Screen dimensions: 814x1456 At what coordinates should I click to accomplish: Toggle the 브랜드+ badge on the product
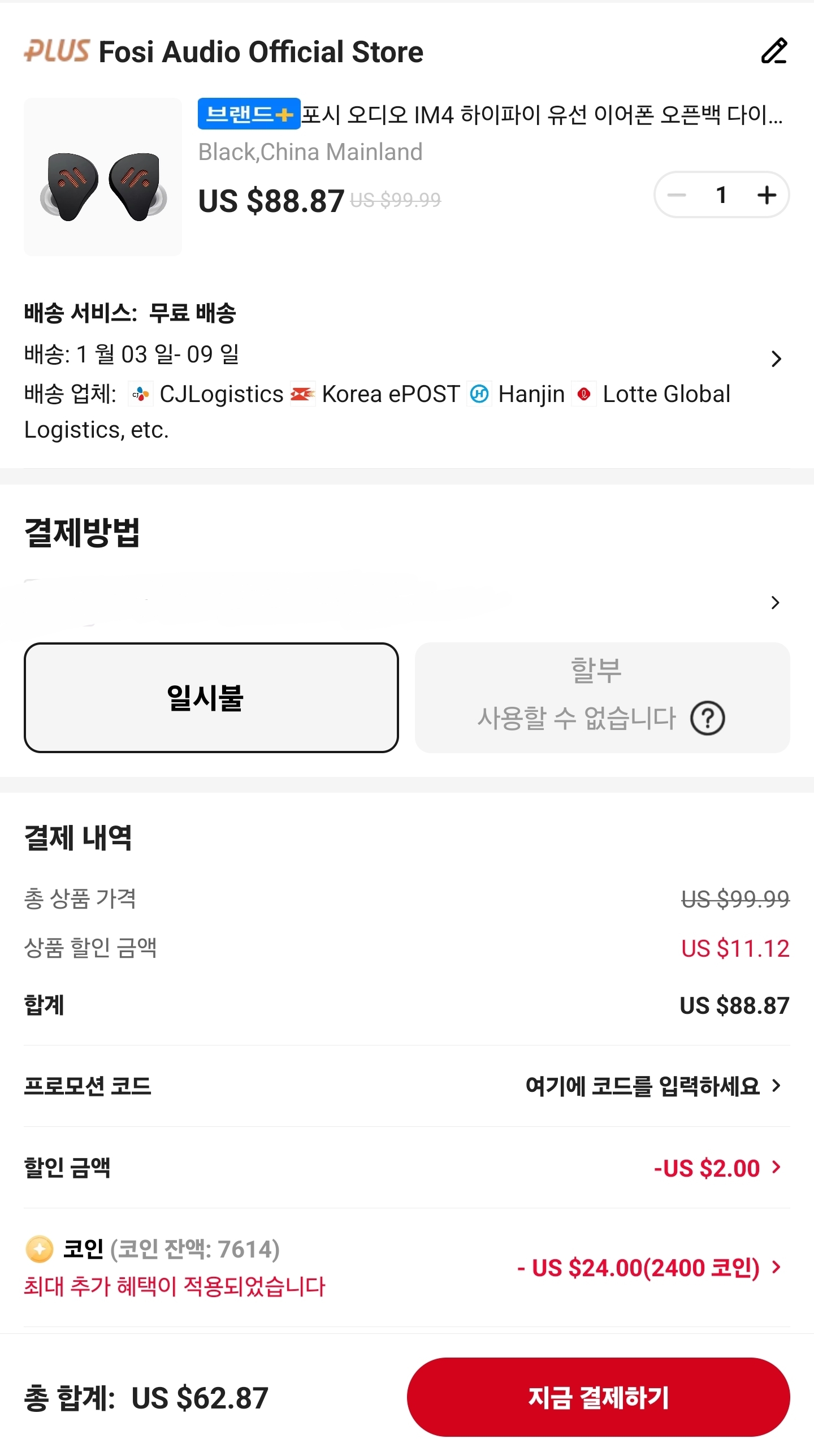coord(248,115)
